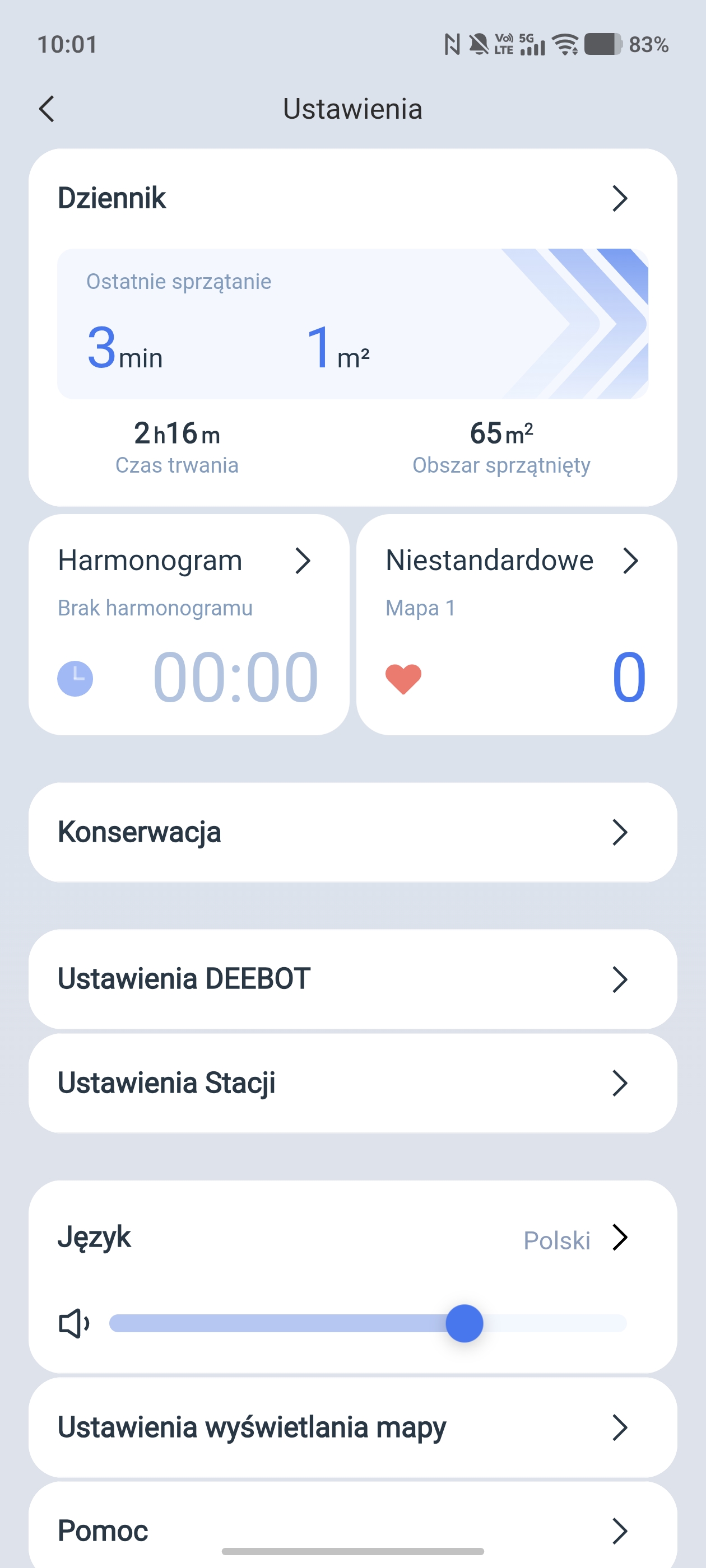Go back from Ustawienia screen
Viewport: 706px width, 1568px height.
click(47, 109)
